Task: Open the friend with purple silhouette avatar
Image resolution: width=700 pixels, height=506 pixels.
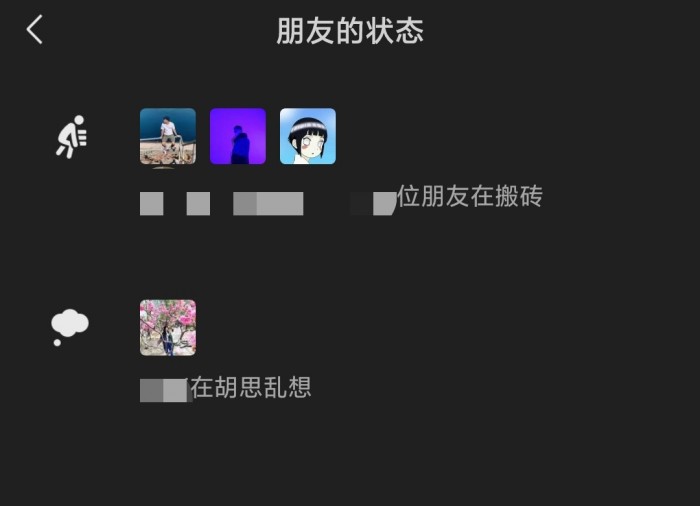Action: [x=238, y=136]
